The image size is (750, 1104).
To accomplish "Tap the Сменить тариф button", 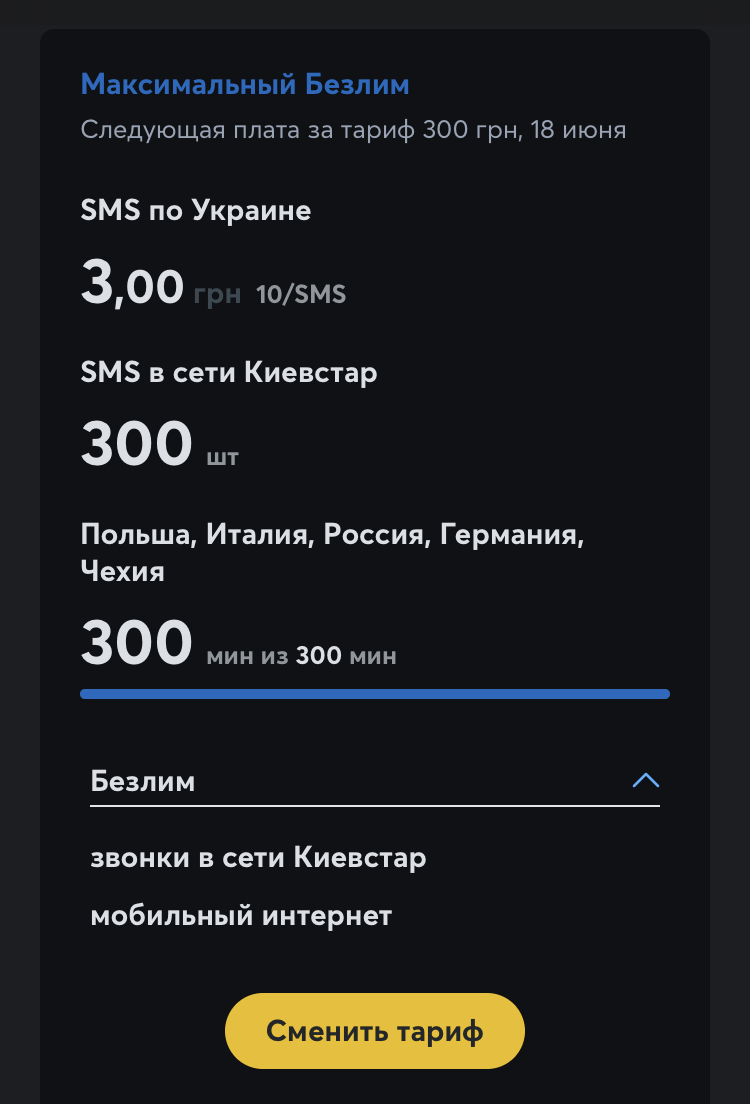I will [374, 1031].
